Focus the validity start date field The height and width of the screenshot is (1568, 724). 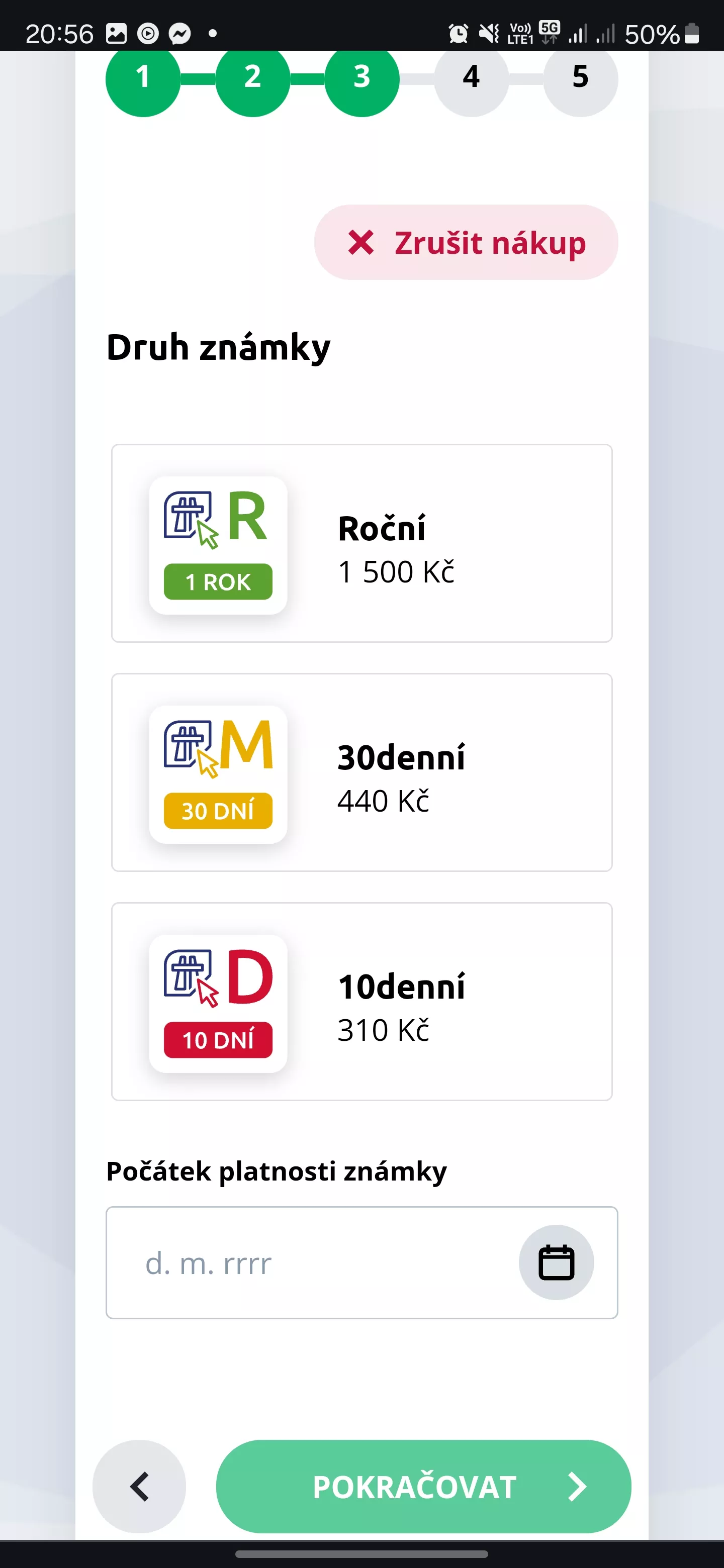point(361,1262)
